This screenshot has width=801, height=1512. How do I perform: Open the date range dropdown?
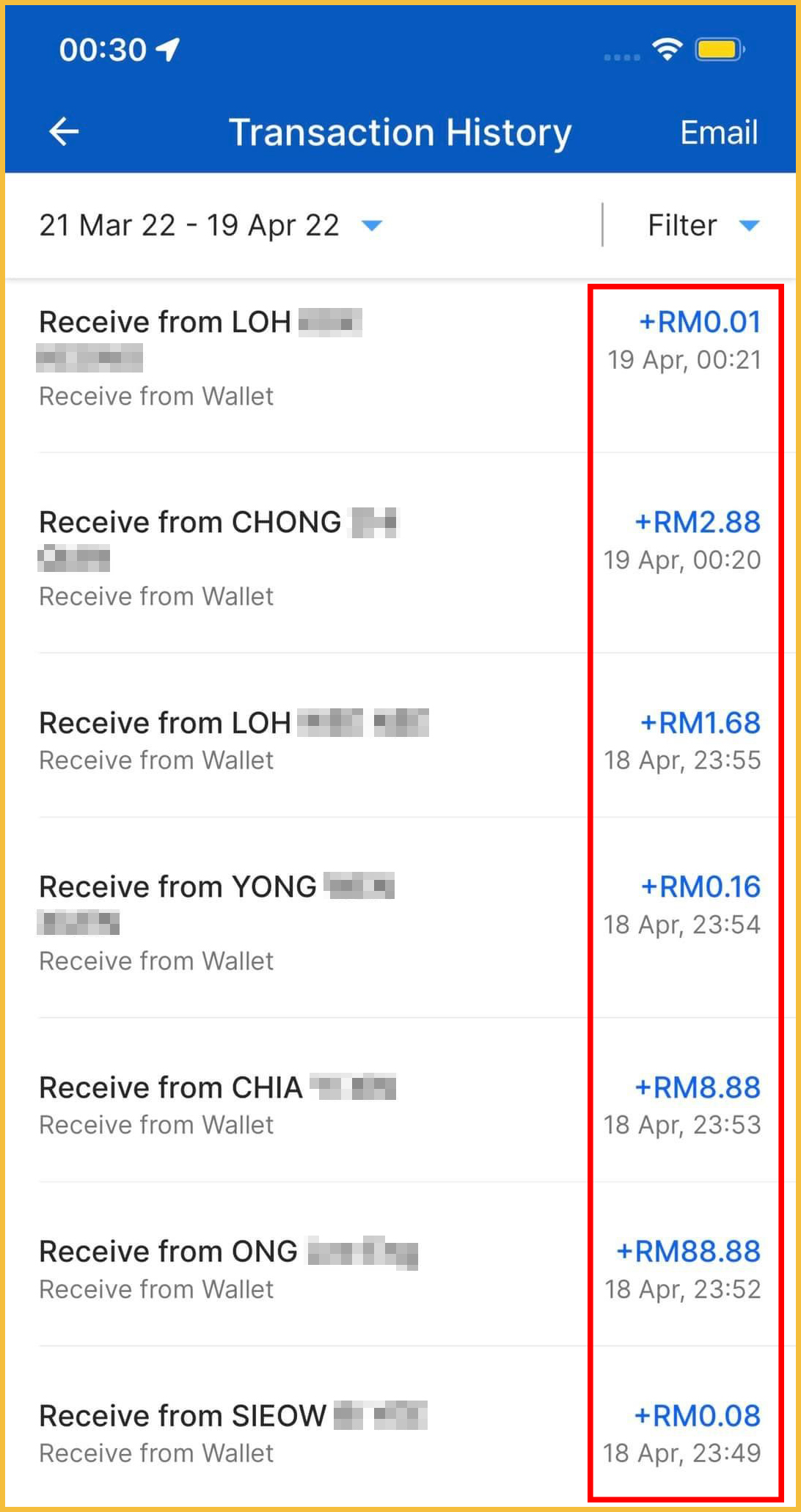point(211,225)
